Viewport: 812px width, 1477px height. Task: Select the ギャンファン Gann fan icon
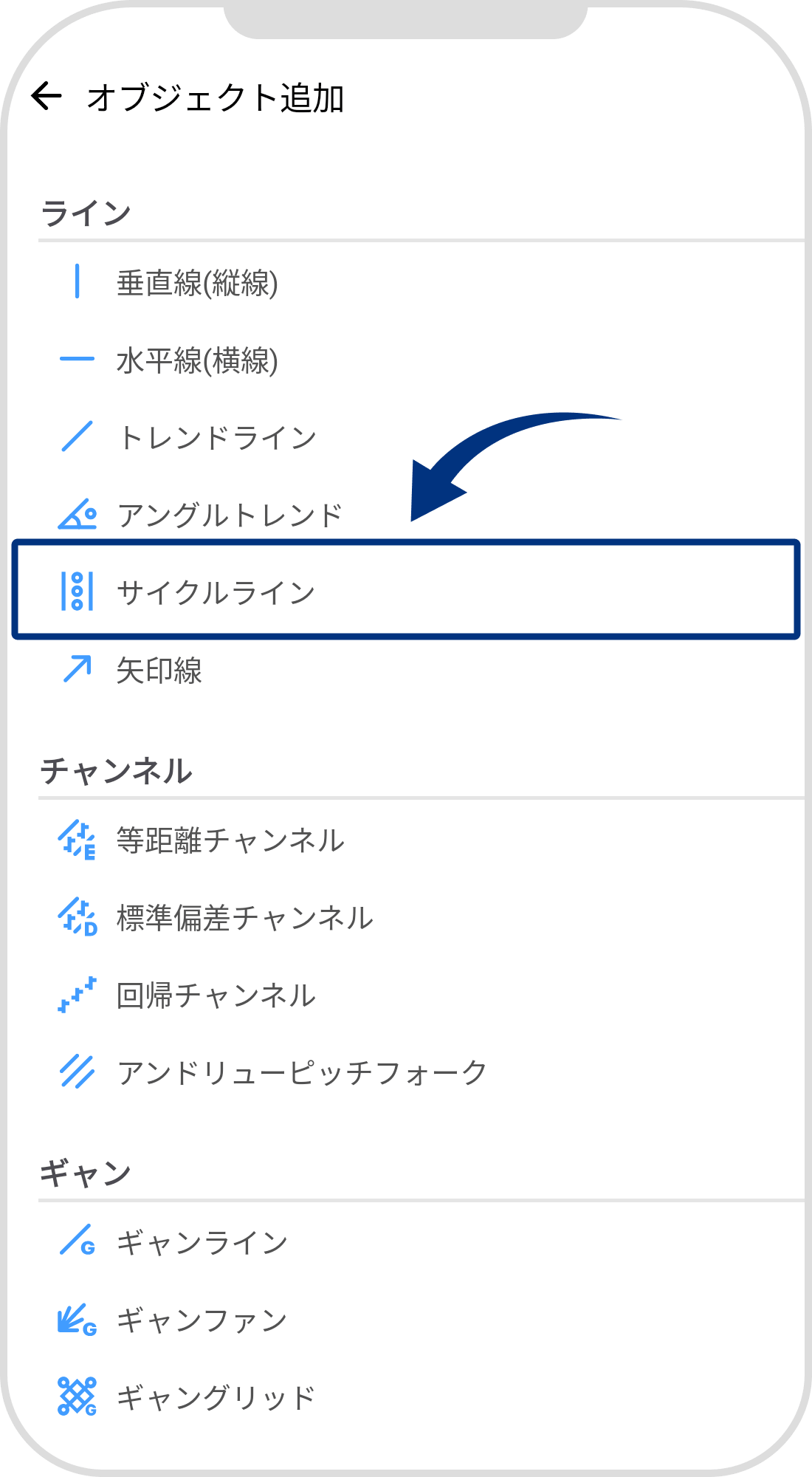(x=78, y=1320)
